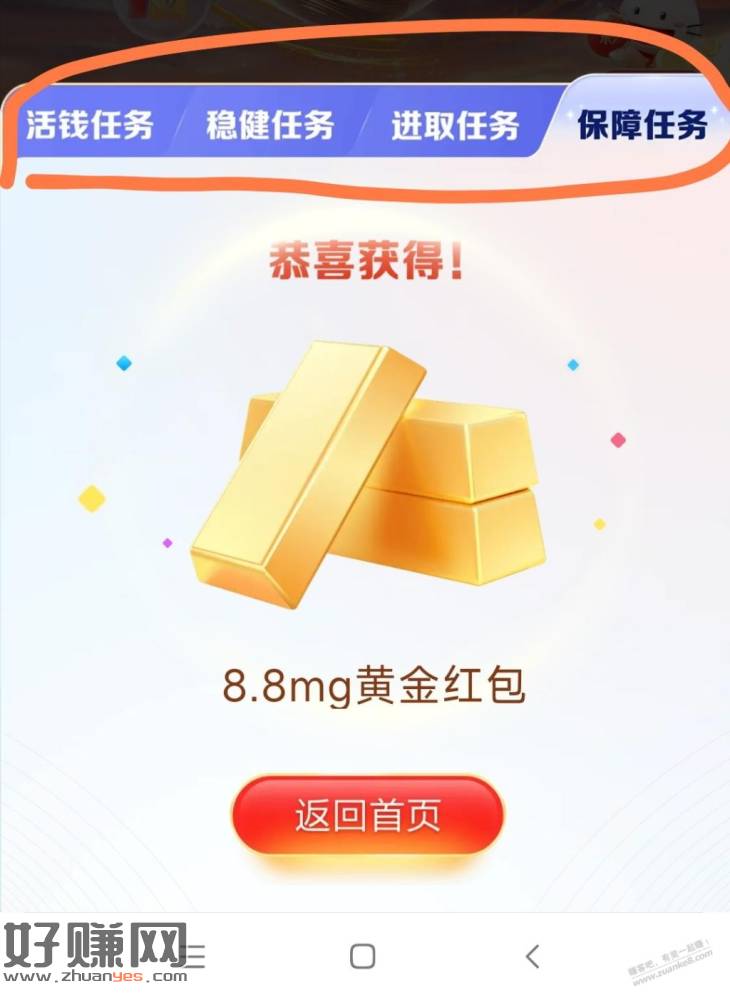The image size is (730, 1000).
Task: Open the 进取任务 tab
Action: 455,127
